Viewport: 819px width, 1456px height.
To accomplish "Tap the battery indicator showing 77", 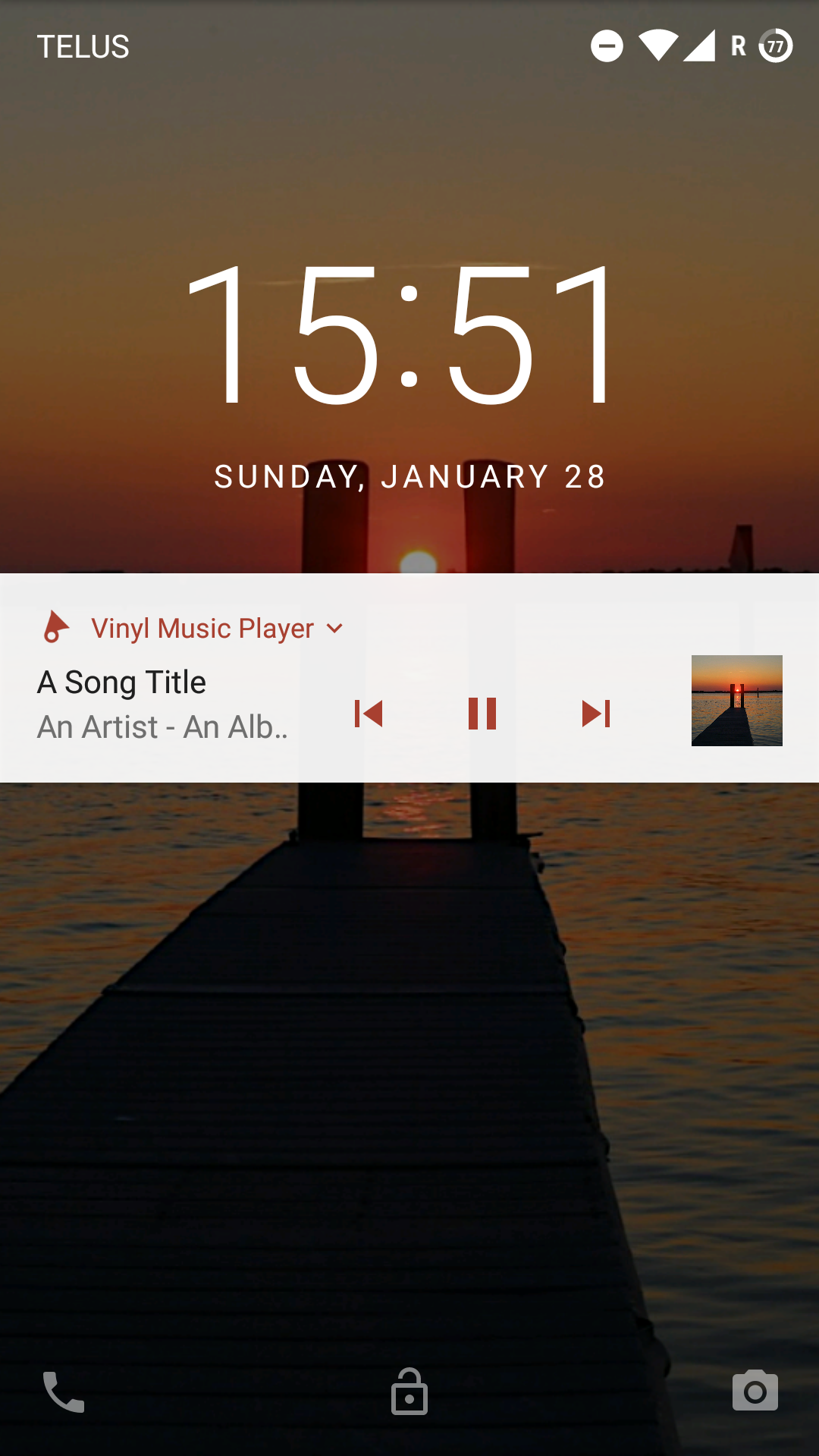I will (774, 47).
